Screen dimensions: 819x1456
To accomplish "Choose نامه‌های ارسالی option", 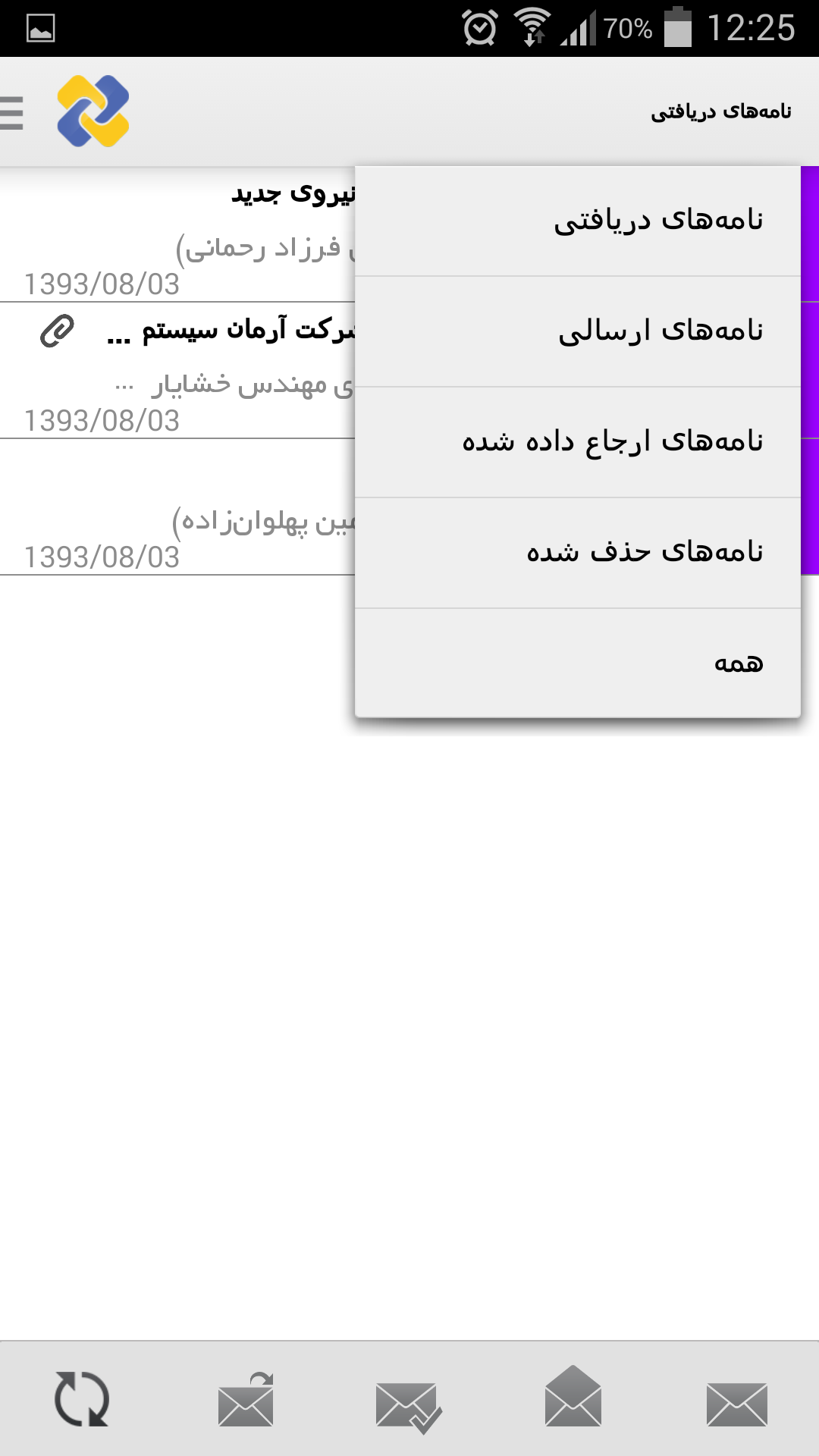I will pyautogui.click(x=578, y=331).
